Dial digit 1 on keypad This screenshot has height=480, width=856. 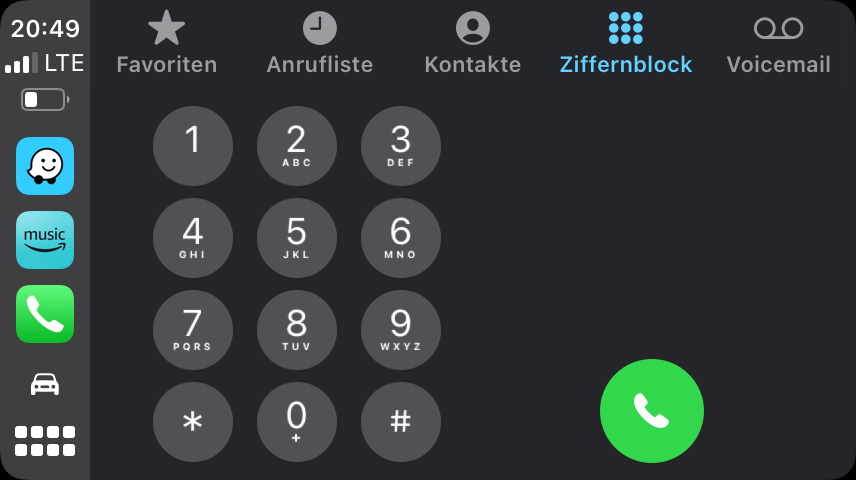click(193, 146)
